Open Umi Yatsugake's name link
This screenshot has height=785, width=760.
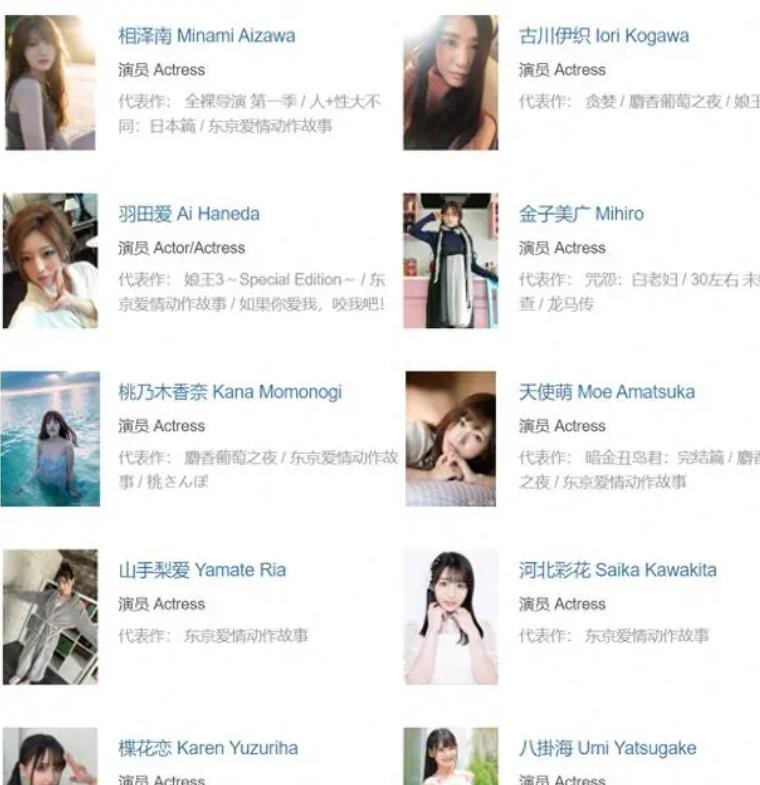tap(607, 748)
